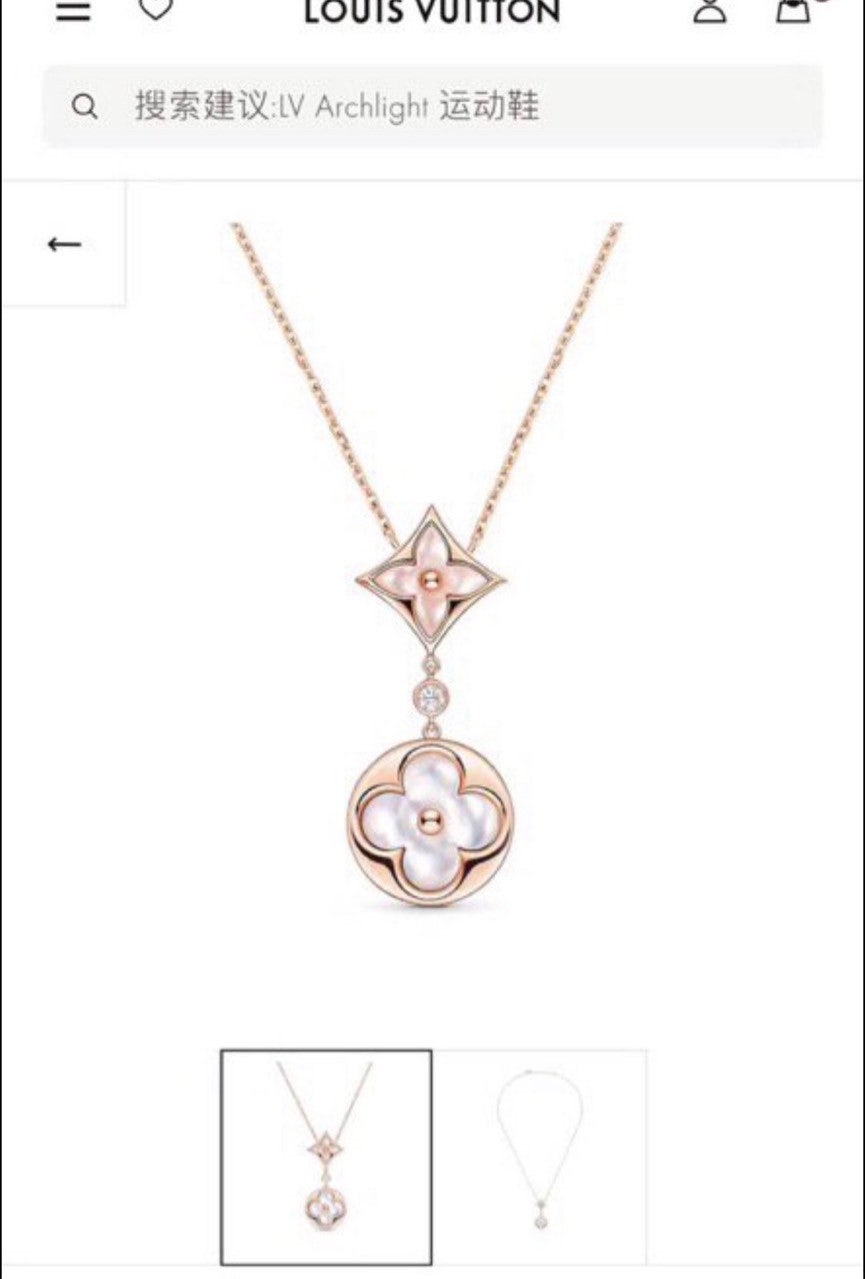Go back with the left arrow
Image resolution: width=865 pixels, height=1279 pixels.
64,244
